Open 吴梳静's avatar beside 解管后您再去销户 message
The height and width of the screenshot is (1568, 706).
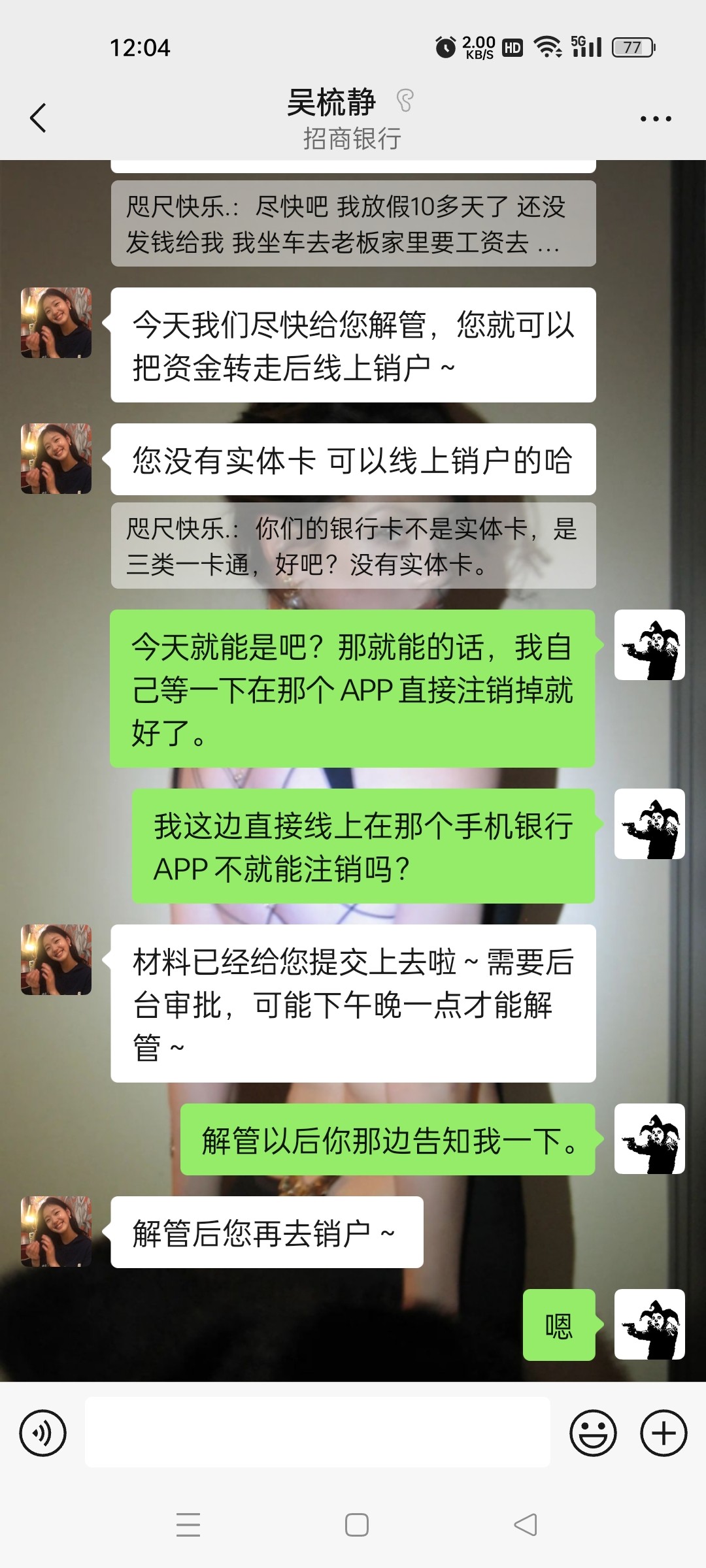click(56, 1232)
